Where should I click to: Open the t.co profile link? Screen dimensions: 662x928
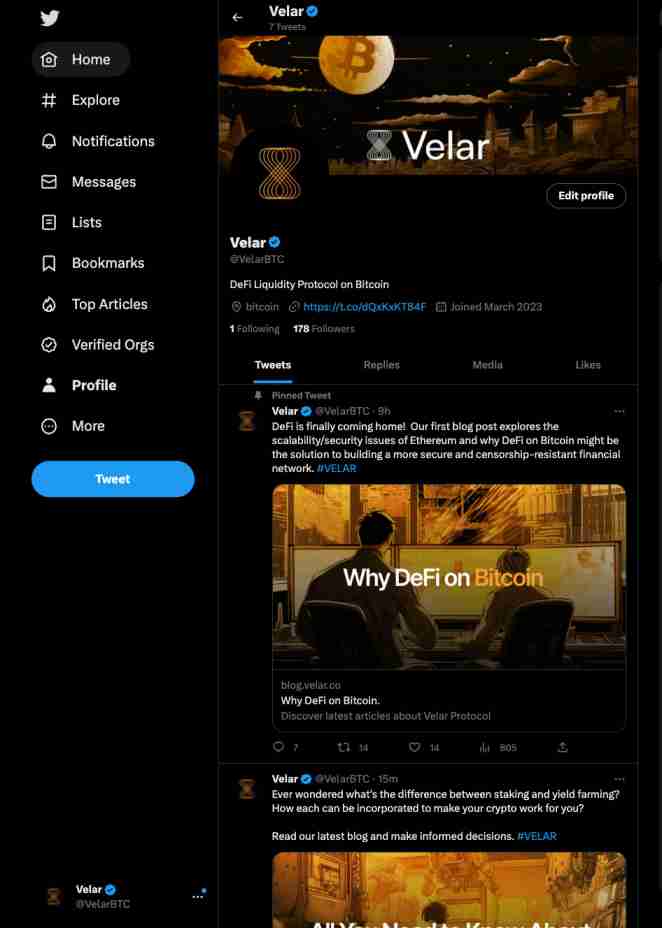pyautogui.click(x=364, y=307)
